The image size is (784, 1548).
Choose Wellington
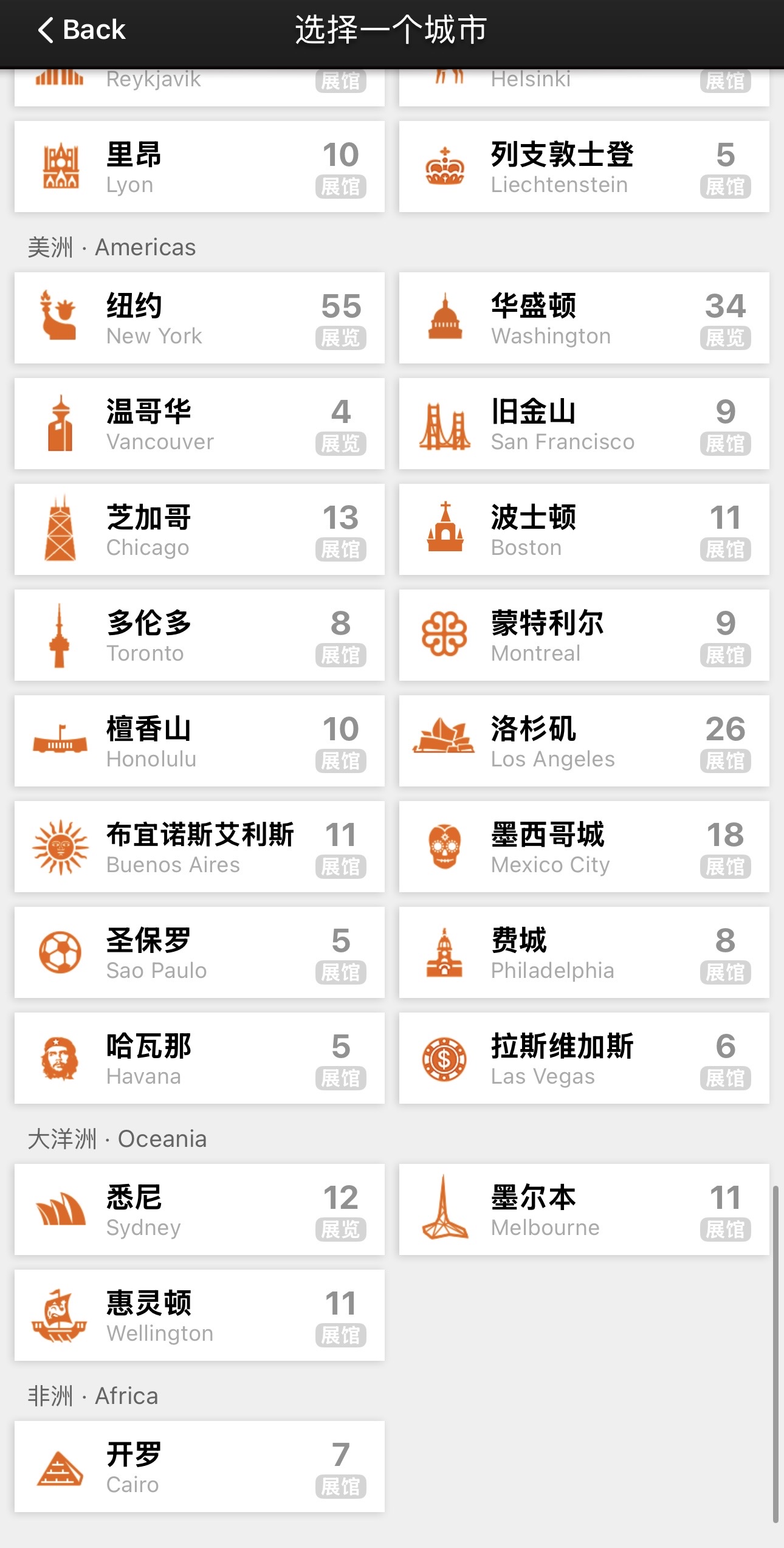coord(199,1315)
